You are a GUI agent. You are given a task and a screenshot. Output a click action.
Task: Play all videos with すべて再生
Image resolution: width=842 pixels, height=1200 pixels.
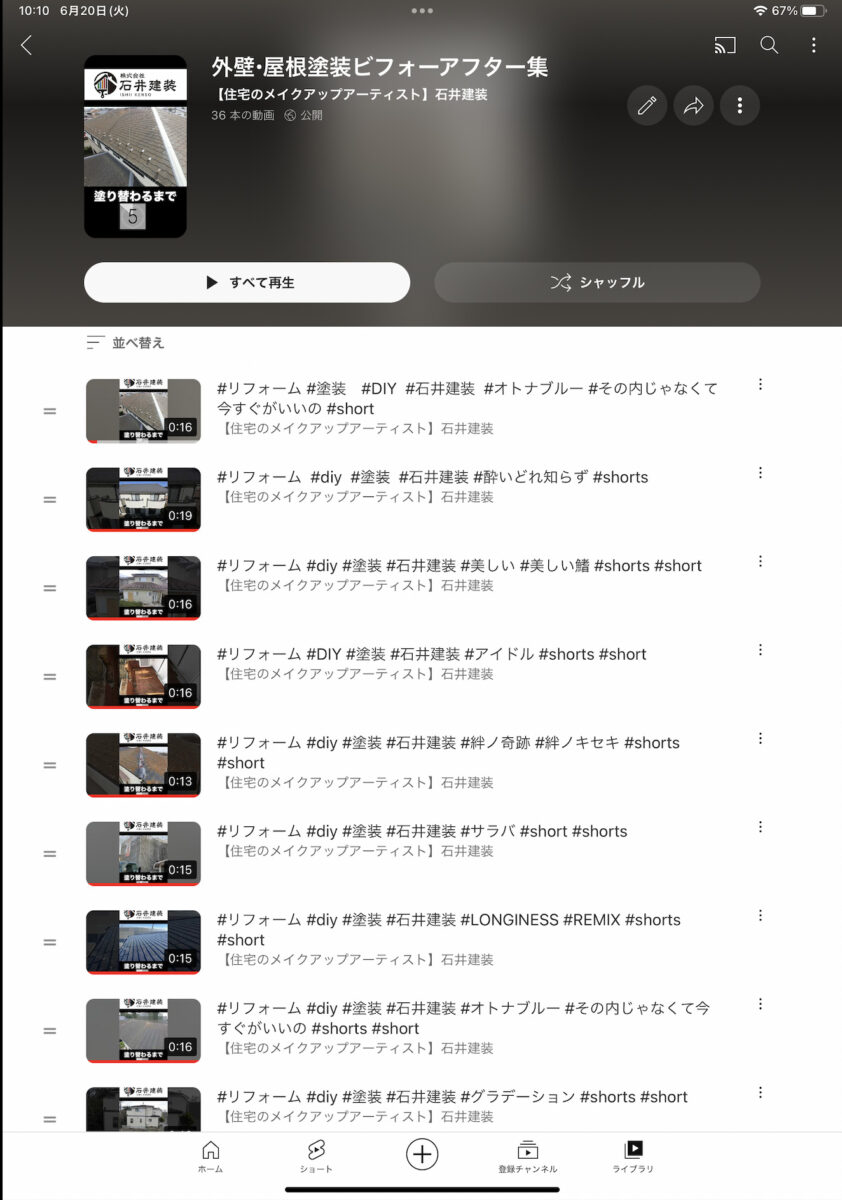247,283
